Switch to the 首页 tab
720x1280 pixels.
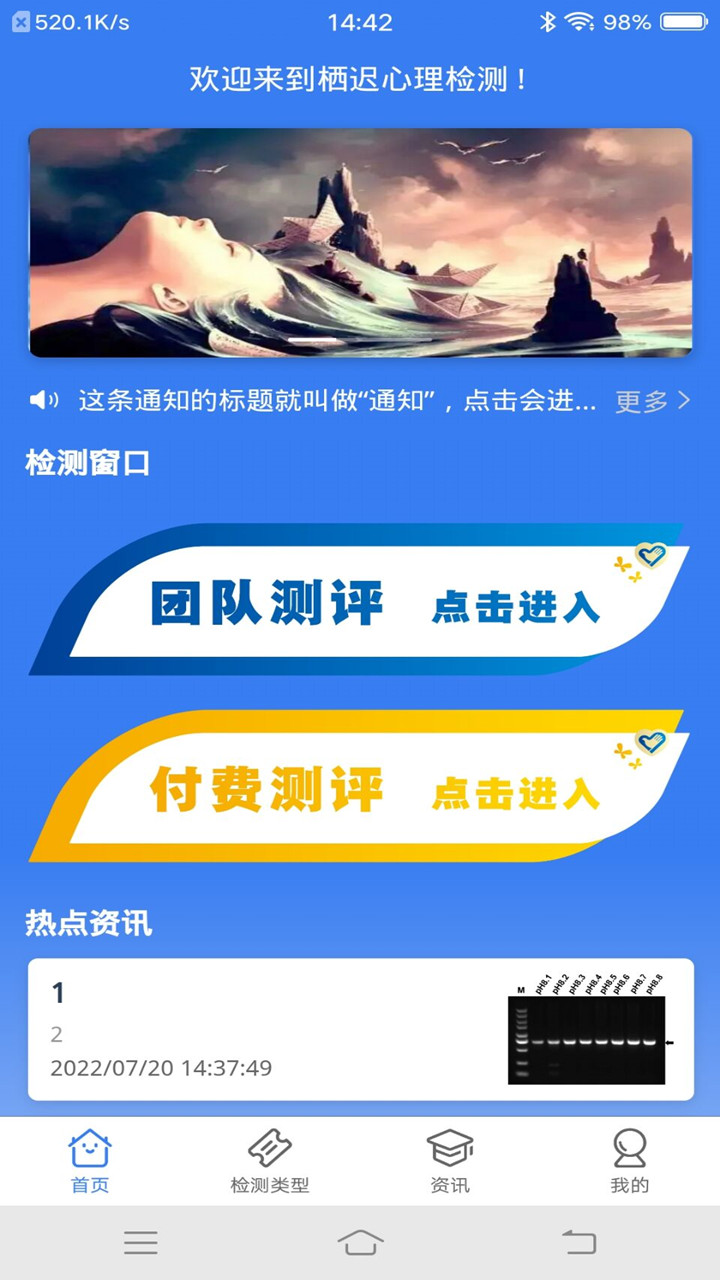(x=90, y=1161)
